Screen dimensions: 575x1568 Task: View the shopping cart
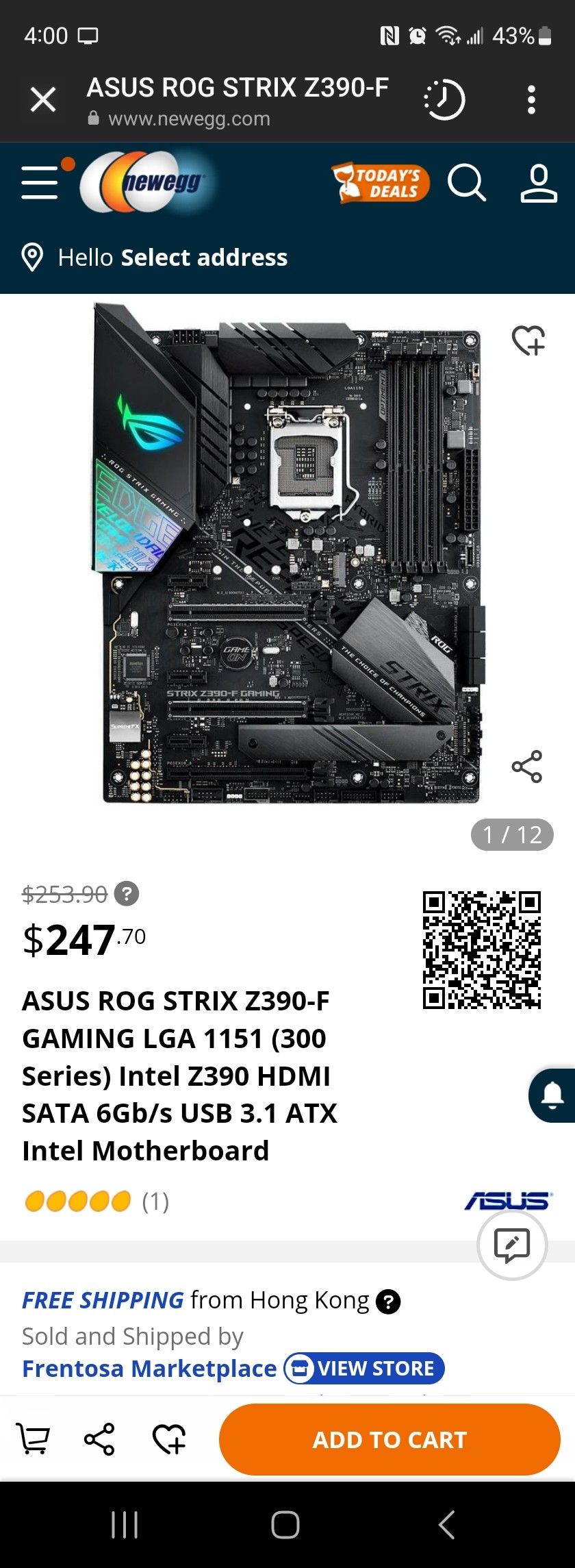32,1439
